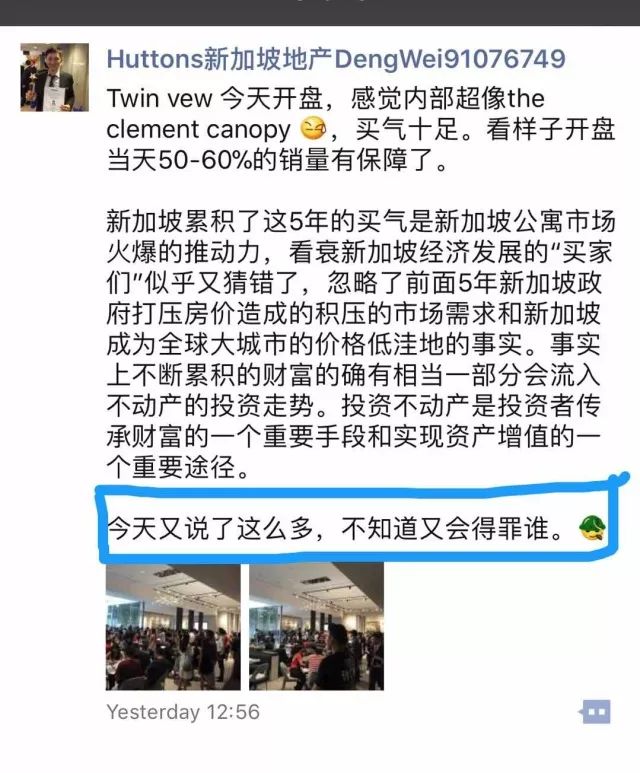View the first showroom photo
Screen dimensions: 640x773
pos(173,626)
